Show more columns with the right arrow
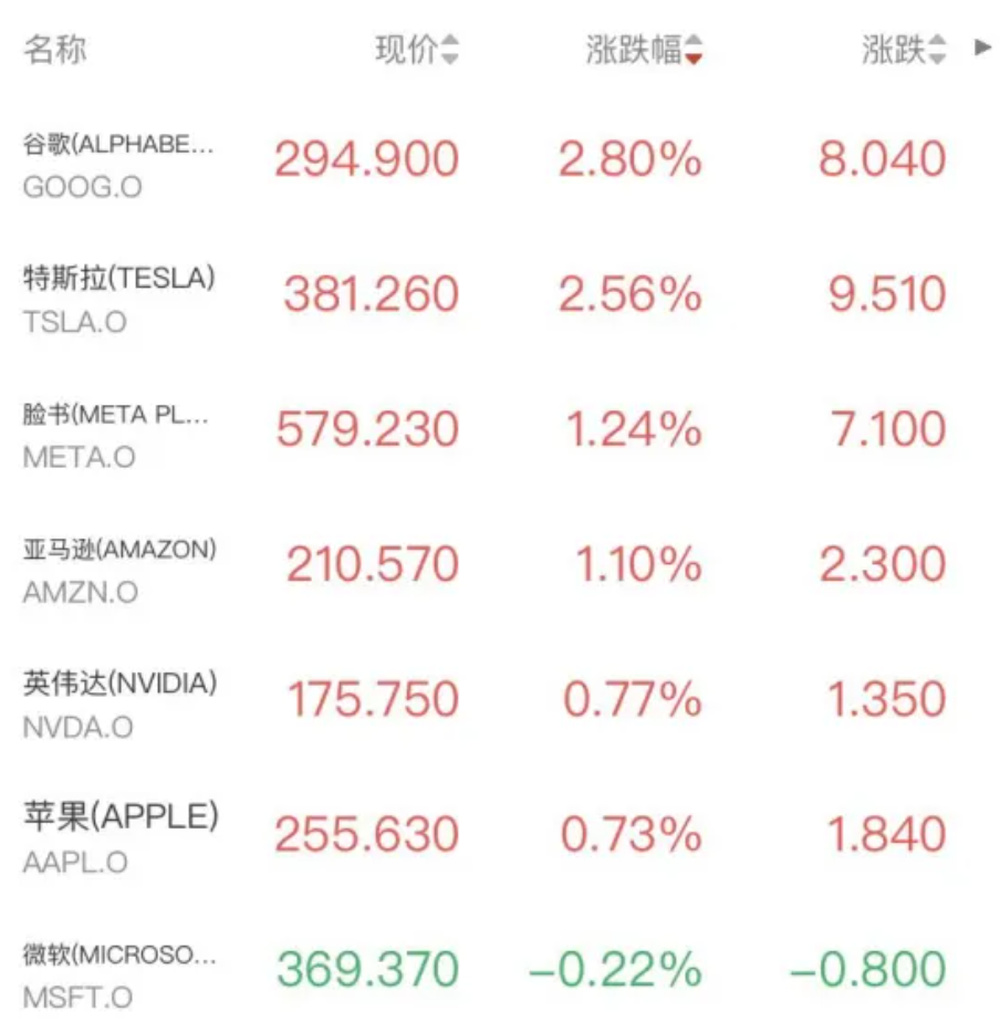 (982, 48)
